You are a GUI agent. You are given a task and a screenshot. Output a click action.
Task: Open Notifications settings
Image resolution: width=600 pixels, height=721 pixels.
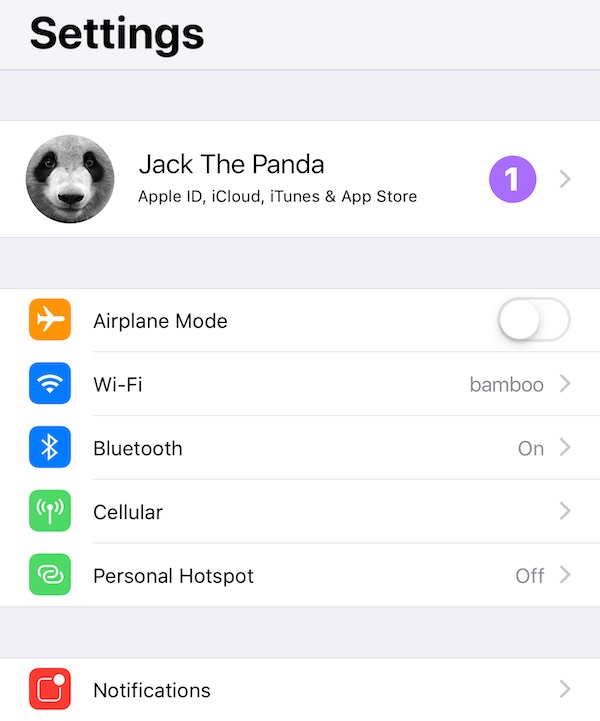pos(300,689)
